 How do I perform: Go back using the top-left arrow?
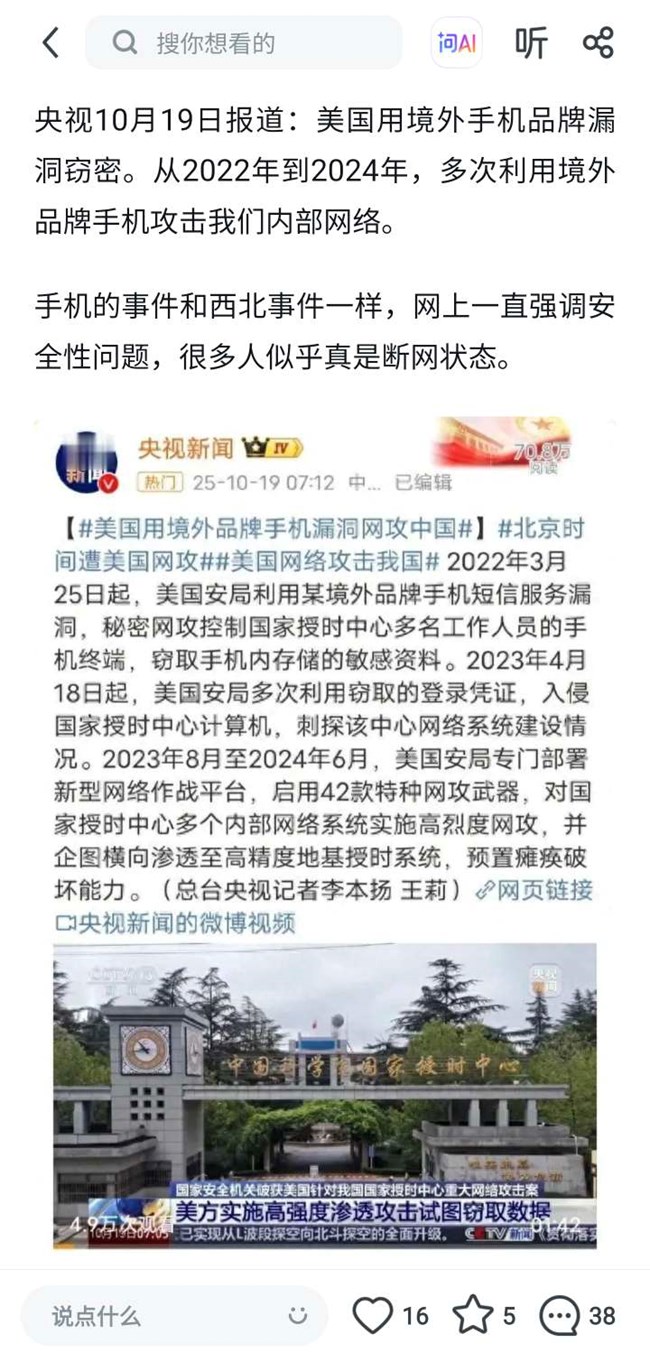[50, 42]
